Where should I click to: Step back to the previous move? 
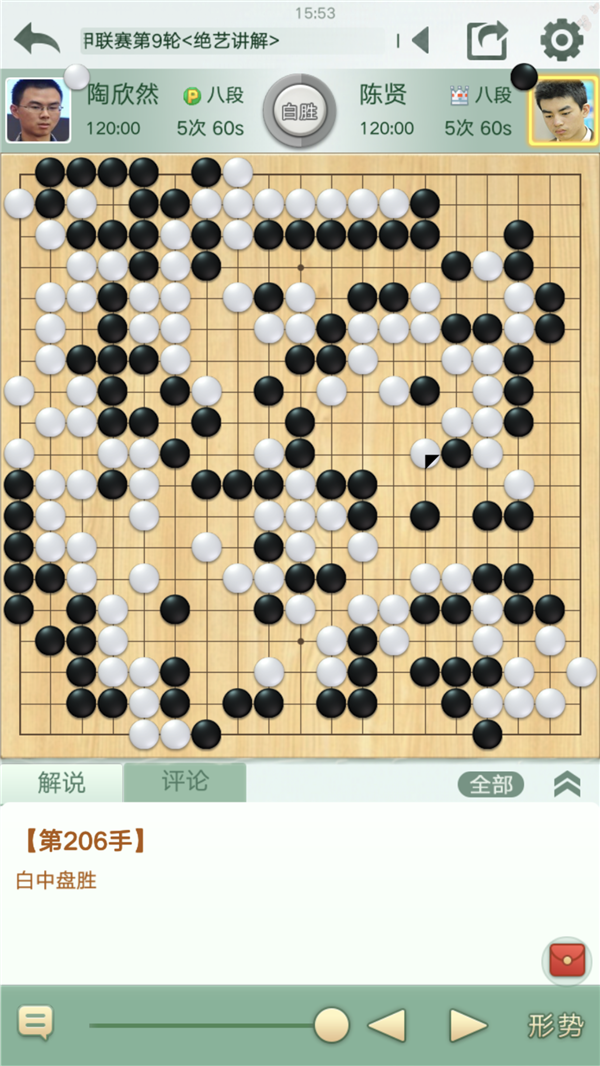(x=387, y=1025)
